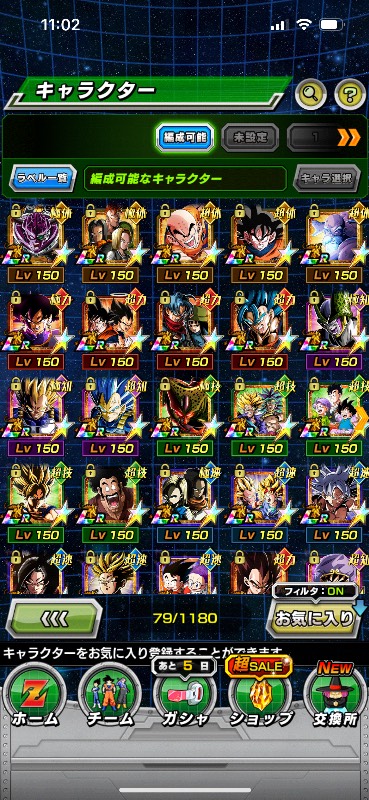Select the first purple character card
The height and width of the screenshot is (800, 369).
pos(36,243)
